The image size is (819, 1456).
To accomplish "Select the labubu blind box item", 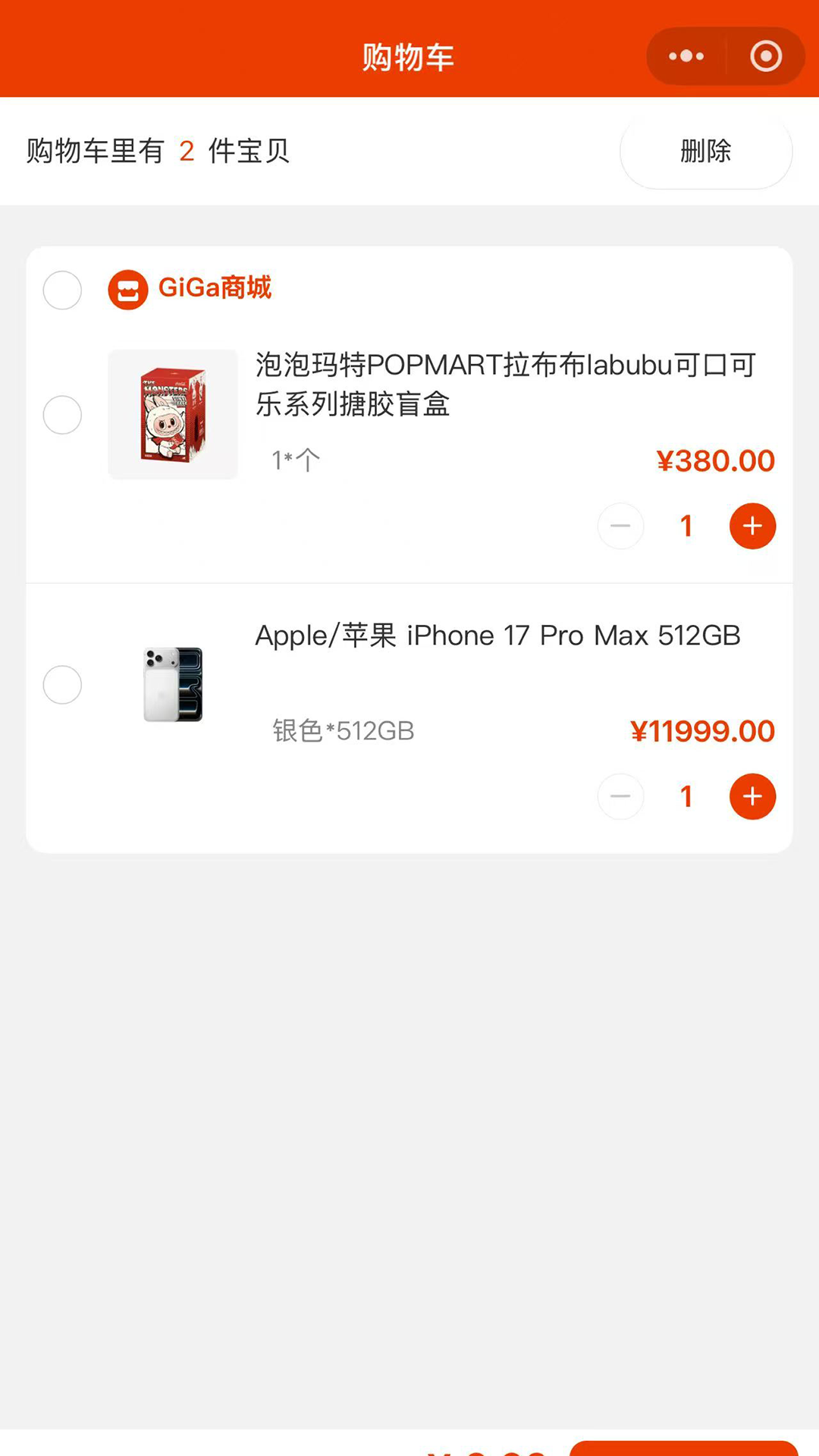I will (62, 415).
